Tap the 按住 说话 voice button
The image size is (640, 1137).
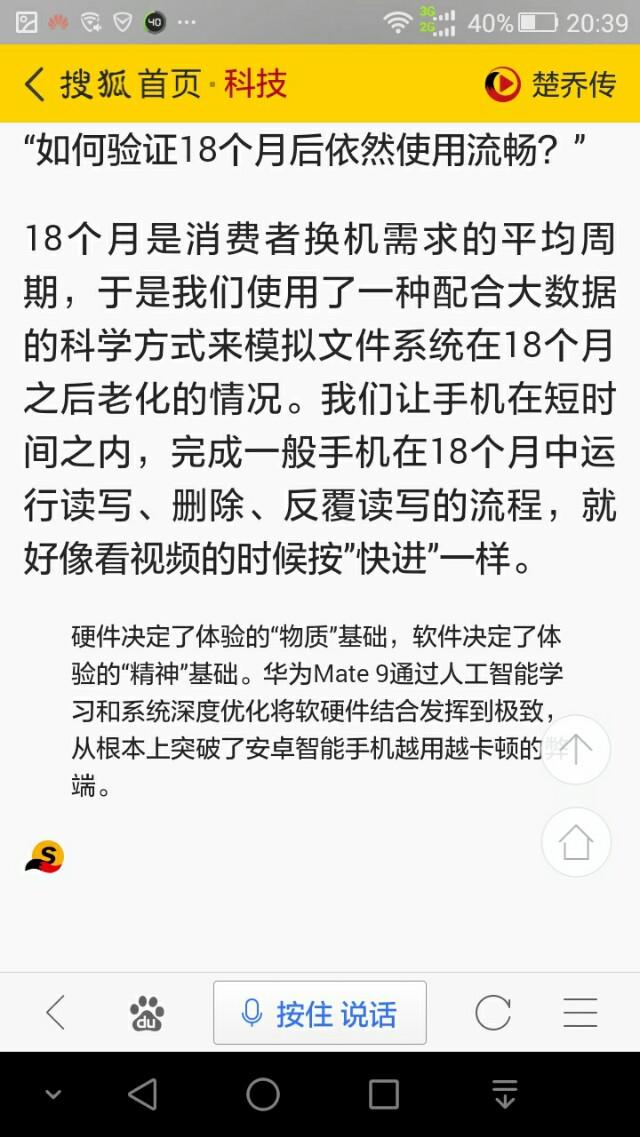click(320, 1013)
